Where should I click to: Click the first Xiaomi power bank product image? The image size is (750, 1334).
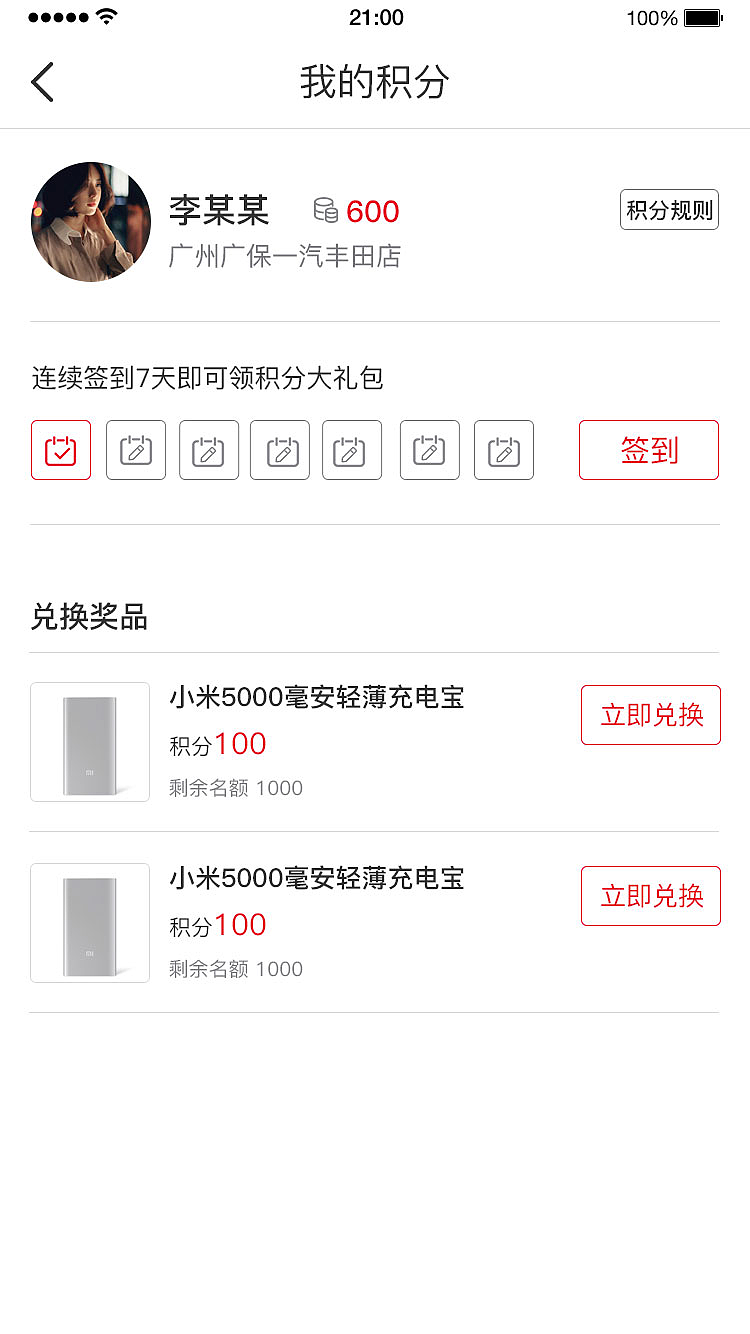89,742
